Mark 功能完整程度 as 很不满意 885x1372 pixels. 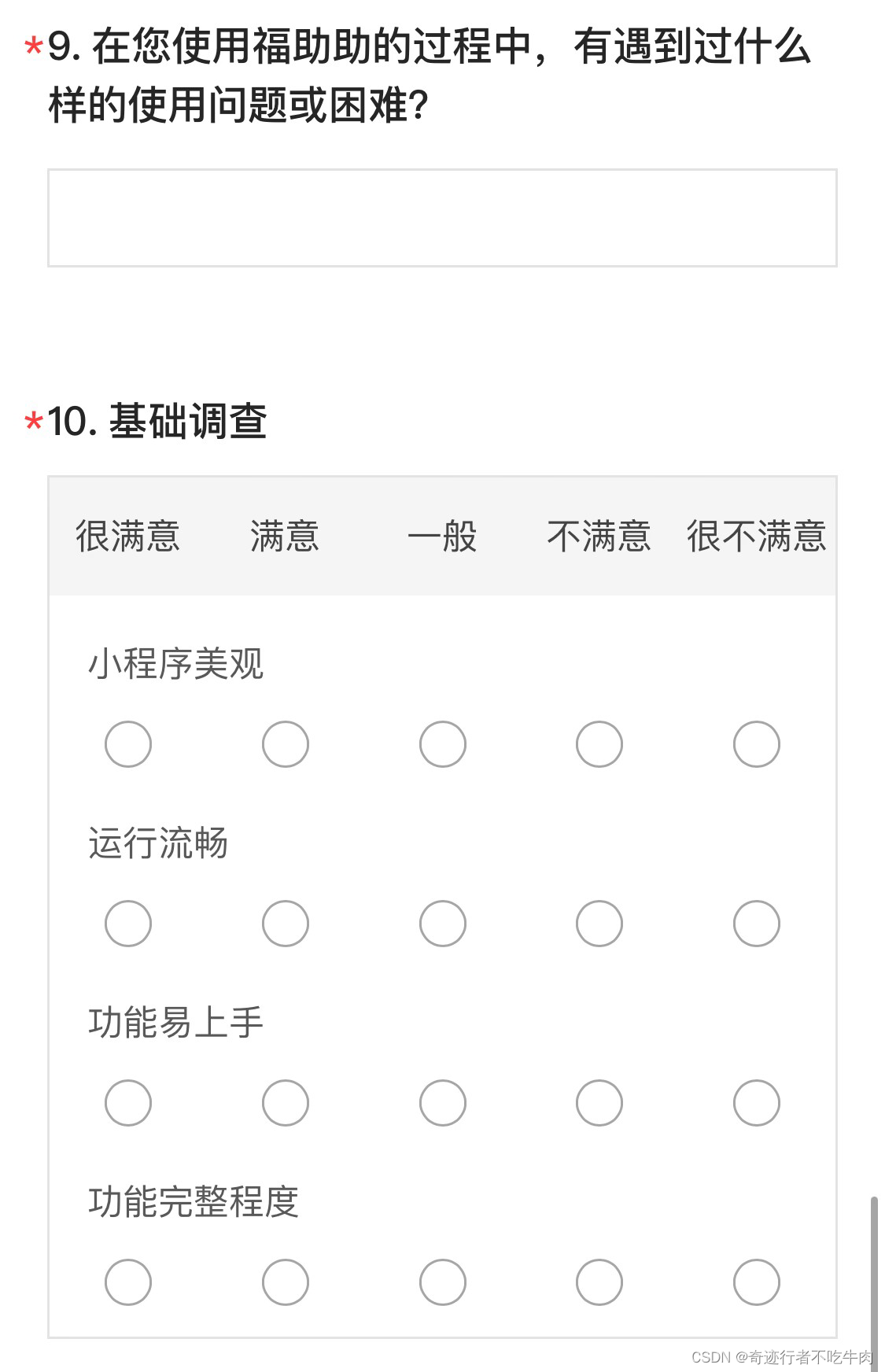pyautogui.click(x=757, y=1282)
